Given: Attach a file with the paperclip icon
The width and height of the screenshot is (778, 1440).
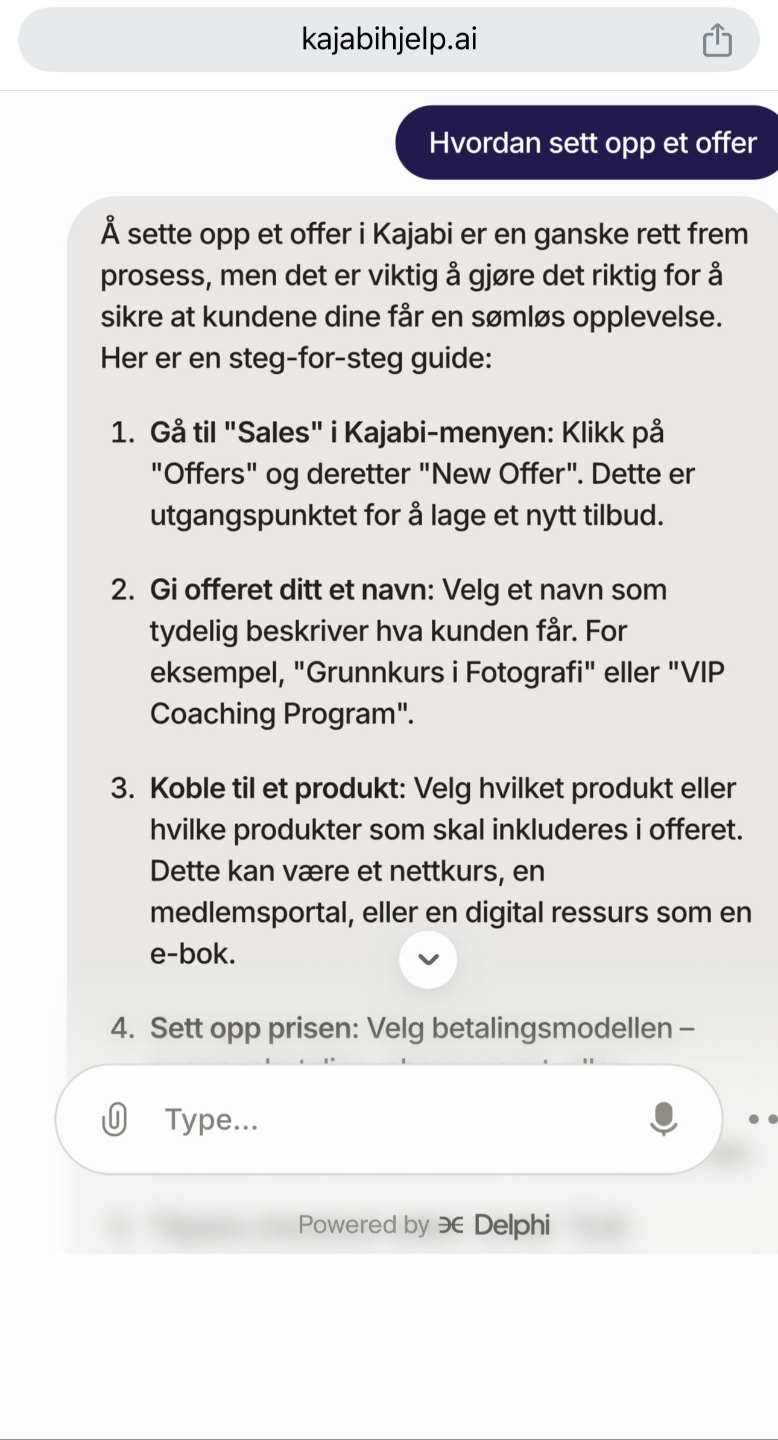Looking at the screenshot, I should point(115,1119).
